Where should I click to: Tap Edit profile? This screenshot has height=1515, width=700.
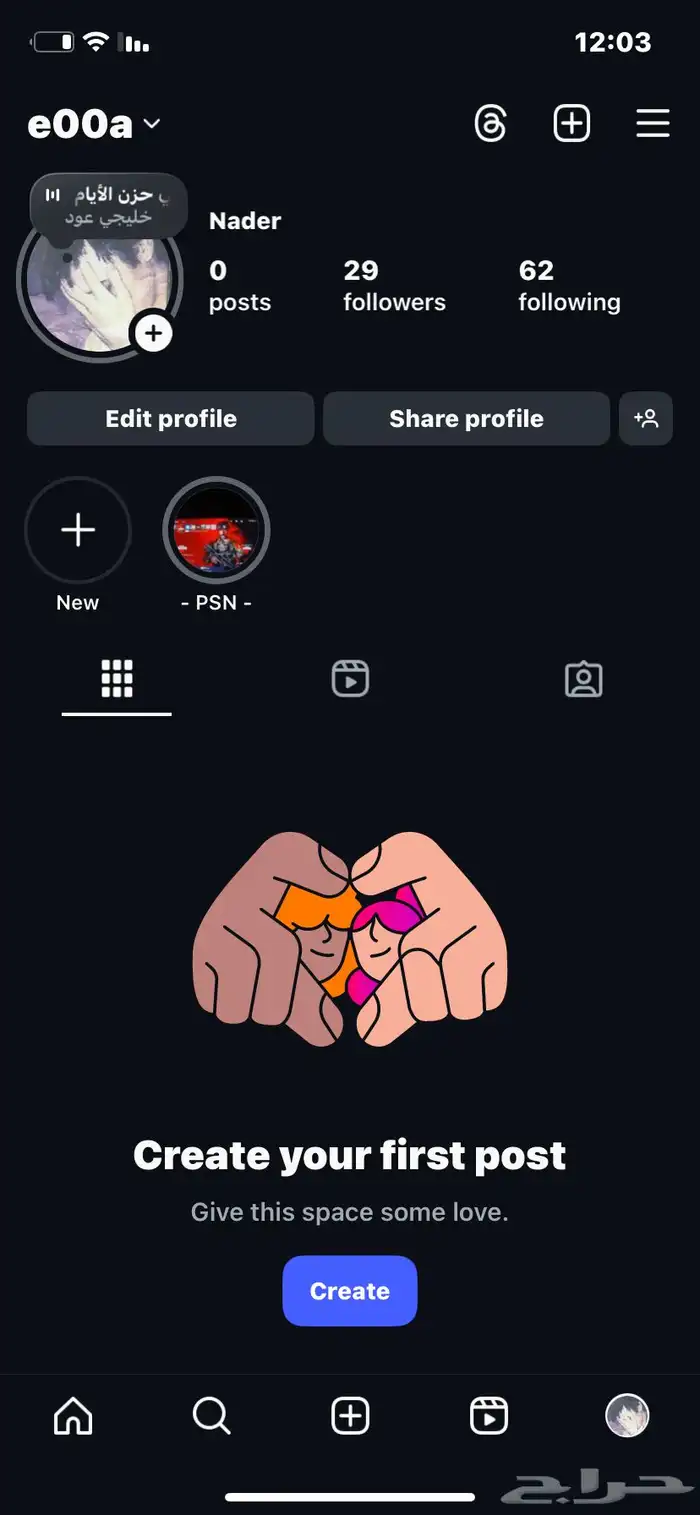pyautogui.click(x=171, y=419)
